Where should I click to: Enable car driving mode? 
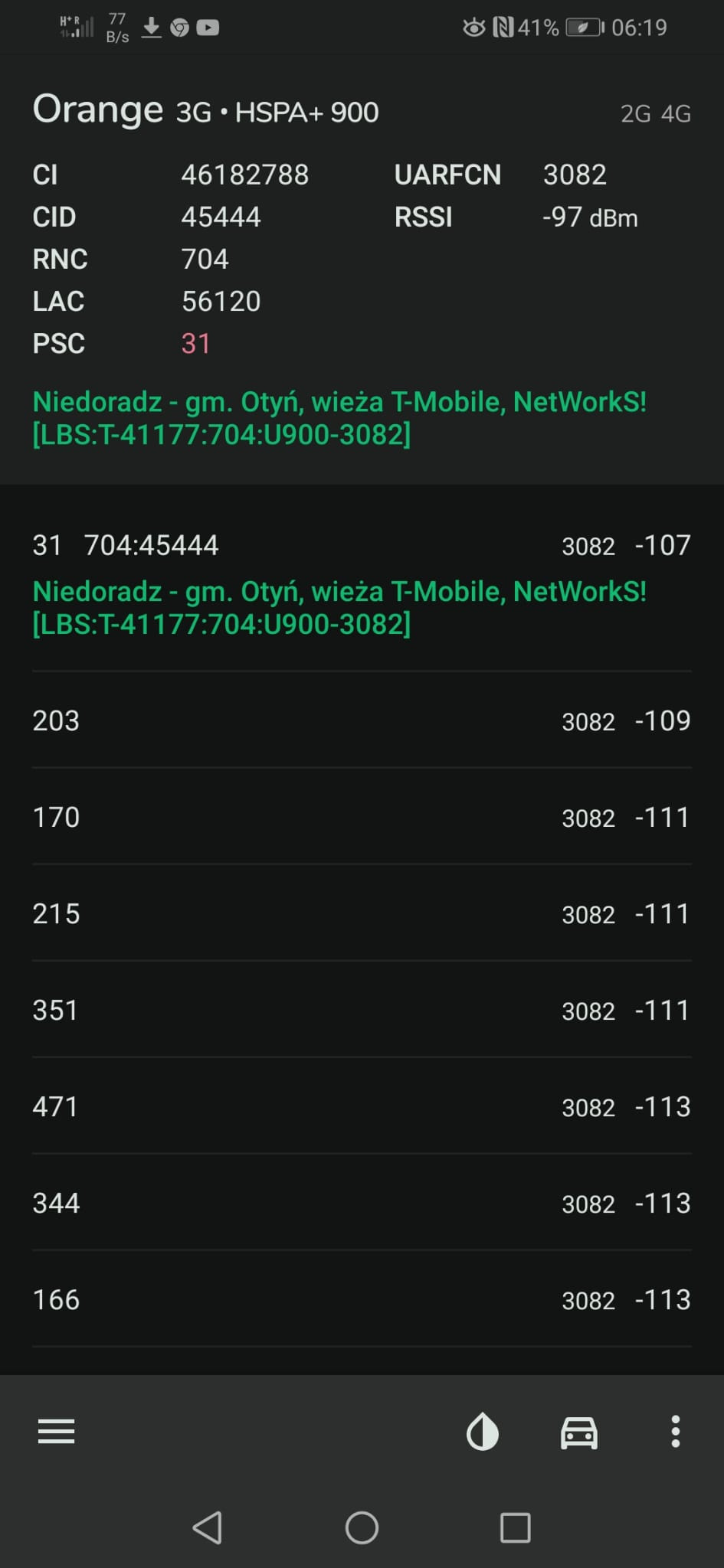pyautogui.click(x=579, y=1432)
